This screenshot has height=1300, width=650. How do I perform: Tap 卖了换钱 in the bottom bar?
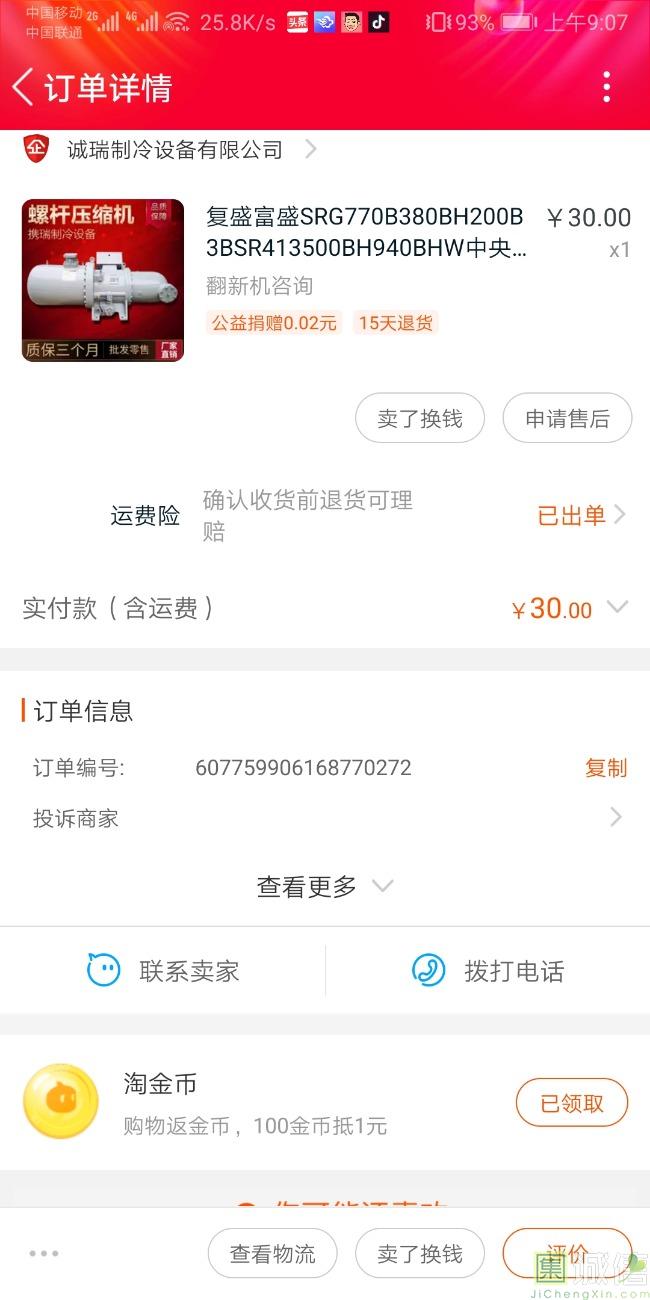coord(420,1253)
